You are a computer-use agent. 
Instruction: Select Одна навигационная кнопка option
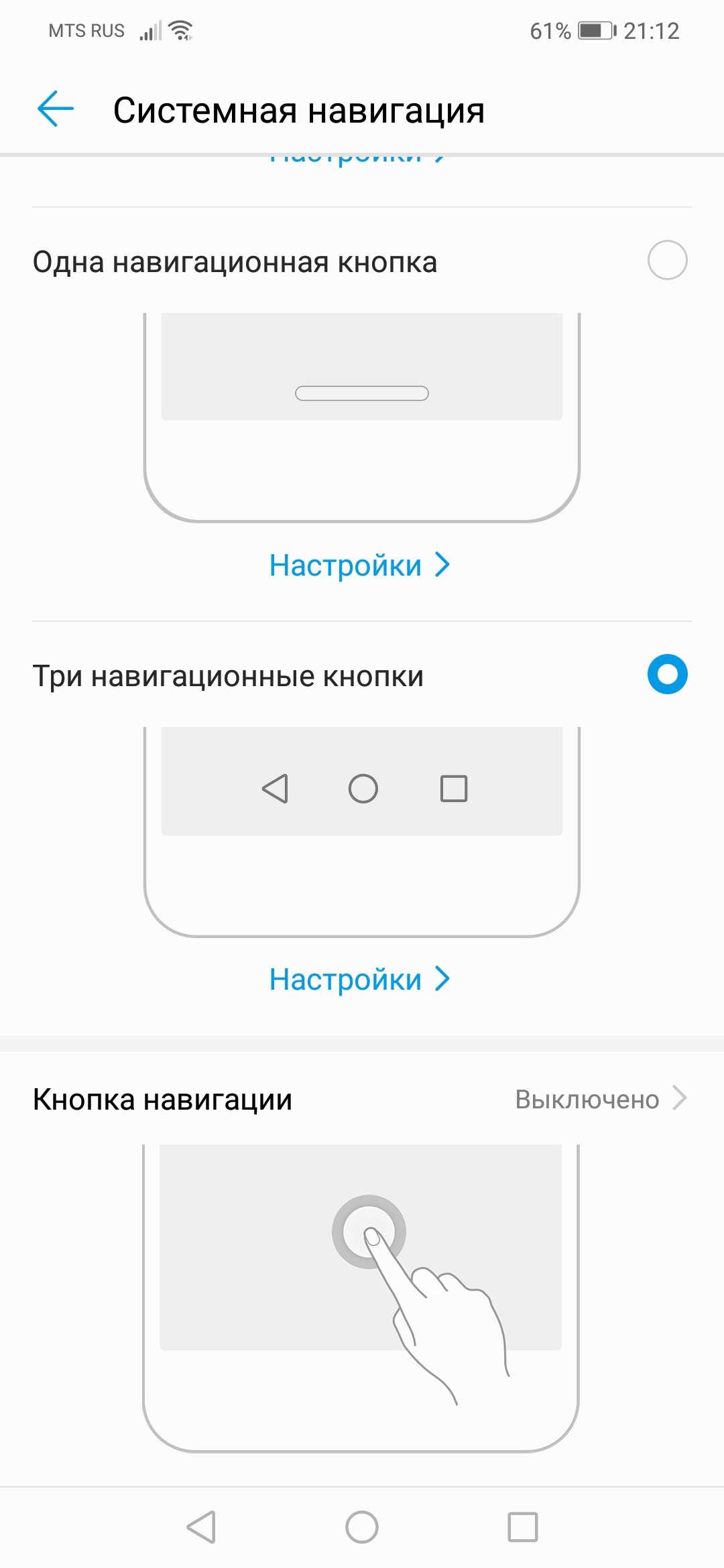click(667, 260)
